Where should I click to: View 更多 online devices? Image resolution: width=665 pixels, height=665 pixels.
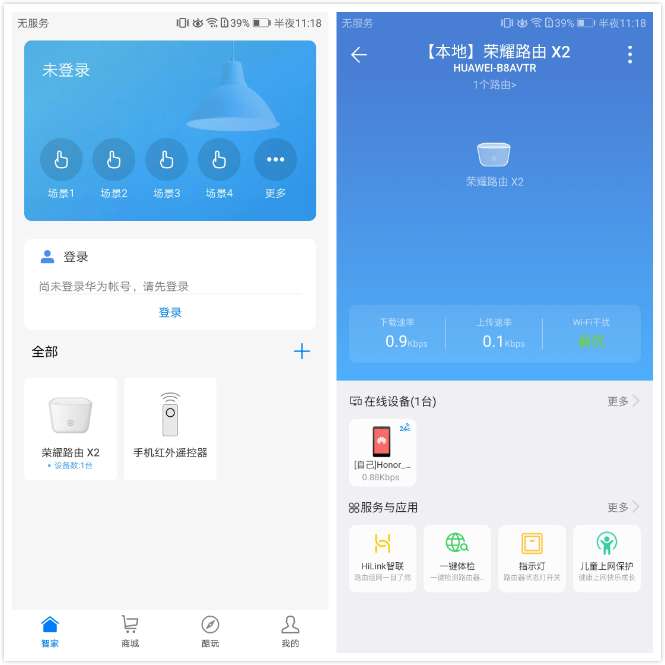pos(622,401)
